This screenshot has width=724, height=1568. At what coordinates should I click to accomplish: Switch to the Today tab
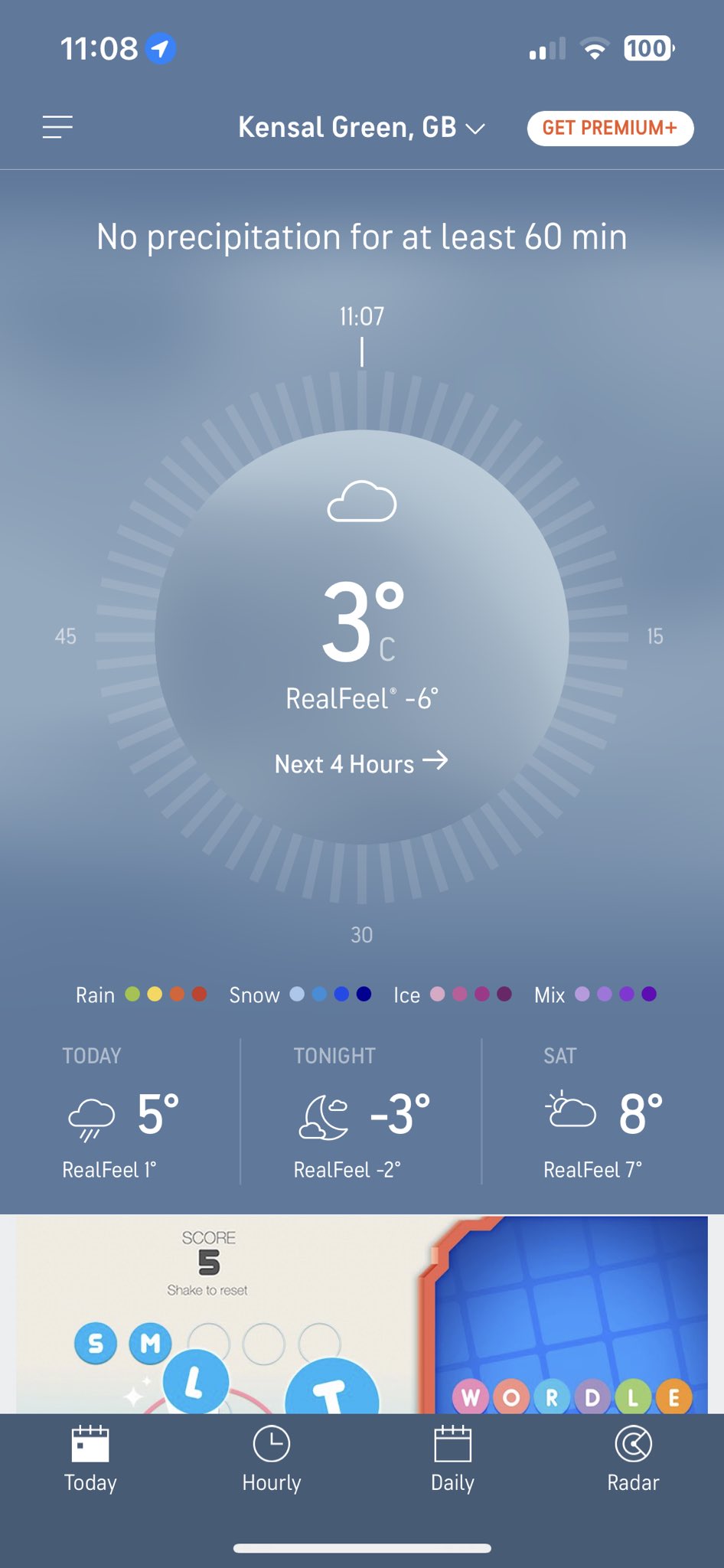[90, 1459]
